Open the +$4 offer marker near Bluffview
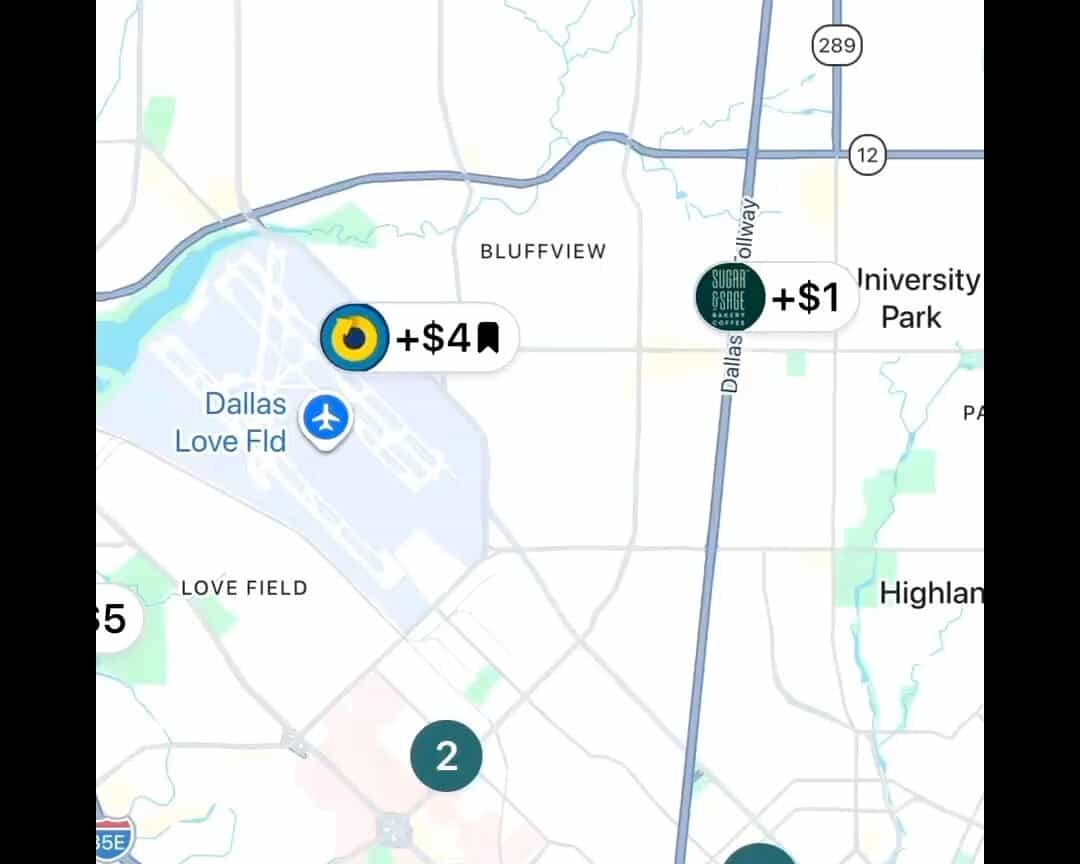 click(x=418, y=338)
